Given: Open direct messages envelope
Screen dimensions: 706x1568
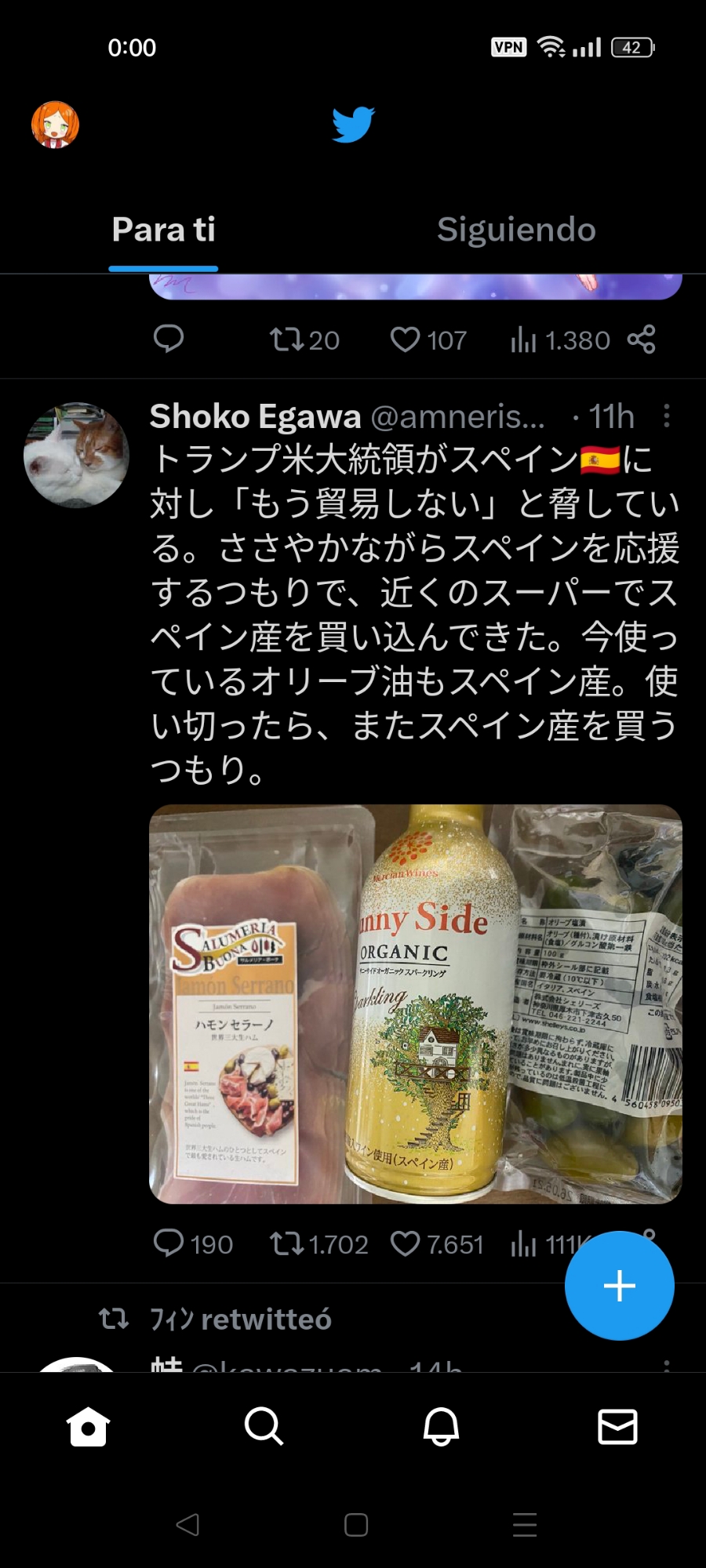Looking at the screenshot, I should point(617,1426).
